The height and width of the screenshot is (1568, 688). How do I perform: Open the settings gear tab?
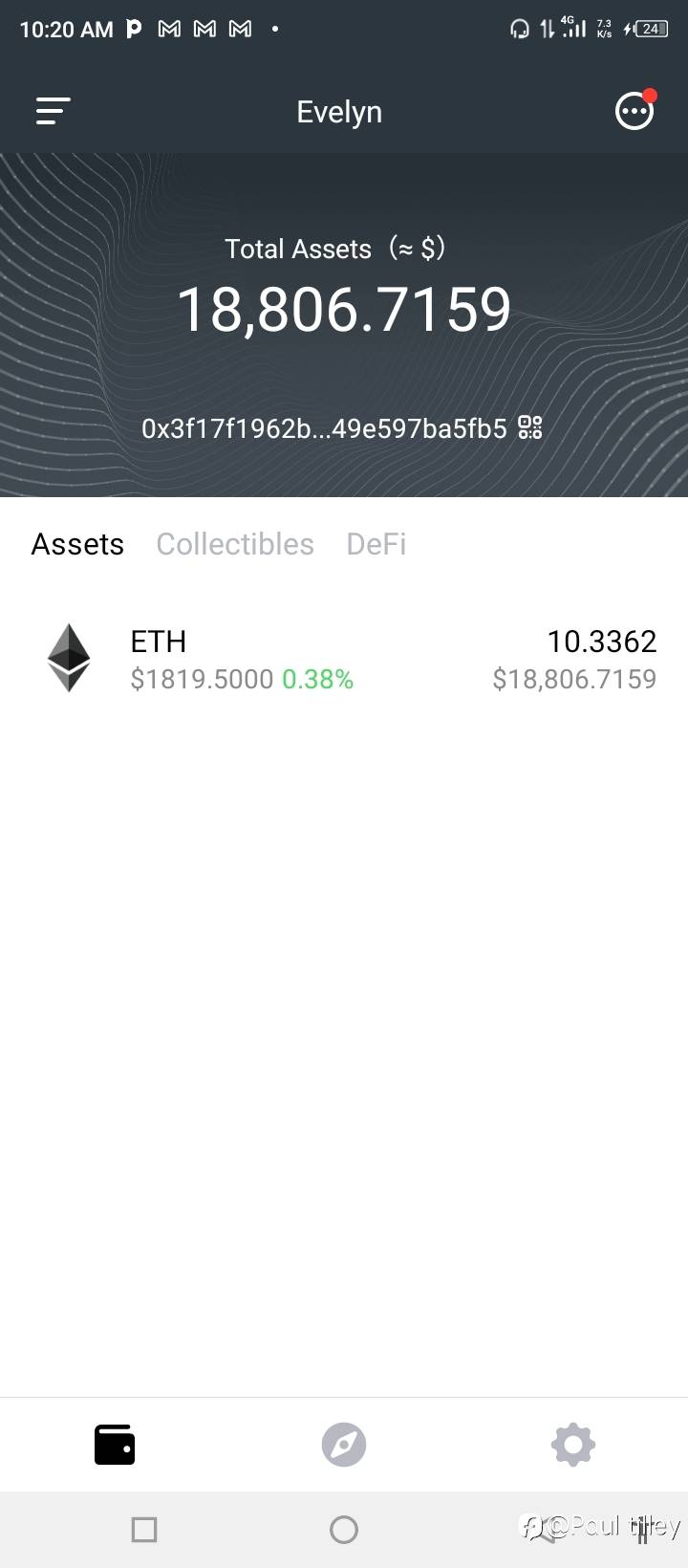(x=573, y=1445)
